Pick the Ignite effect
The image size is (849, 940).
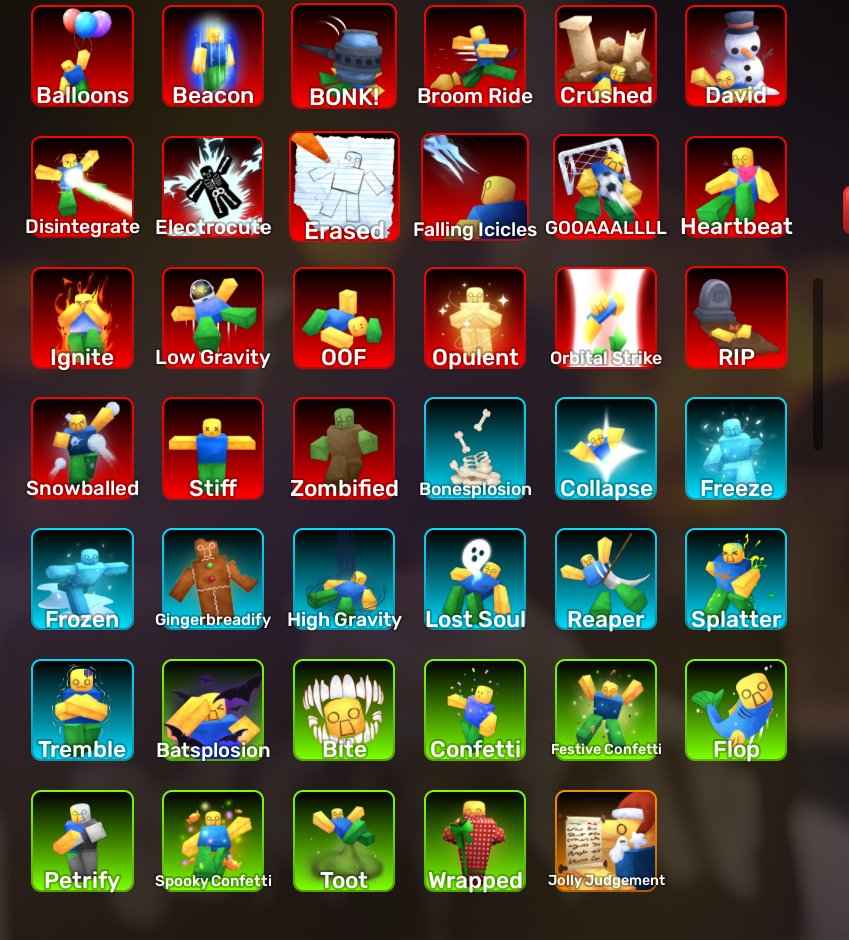[82, 318]
